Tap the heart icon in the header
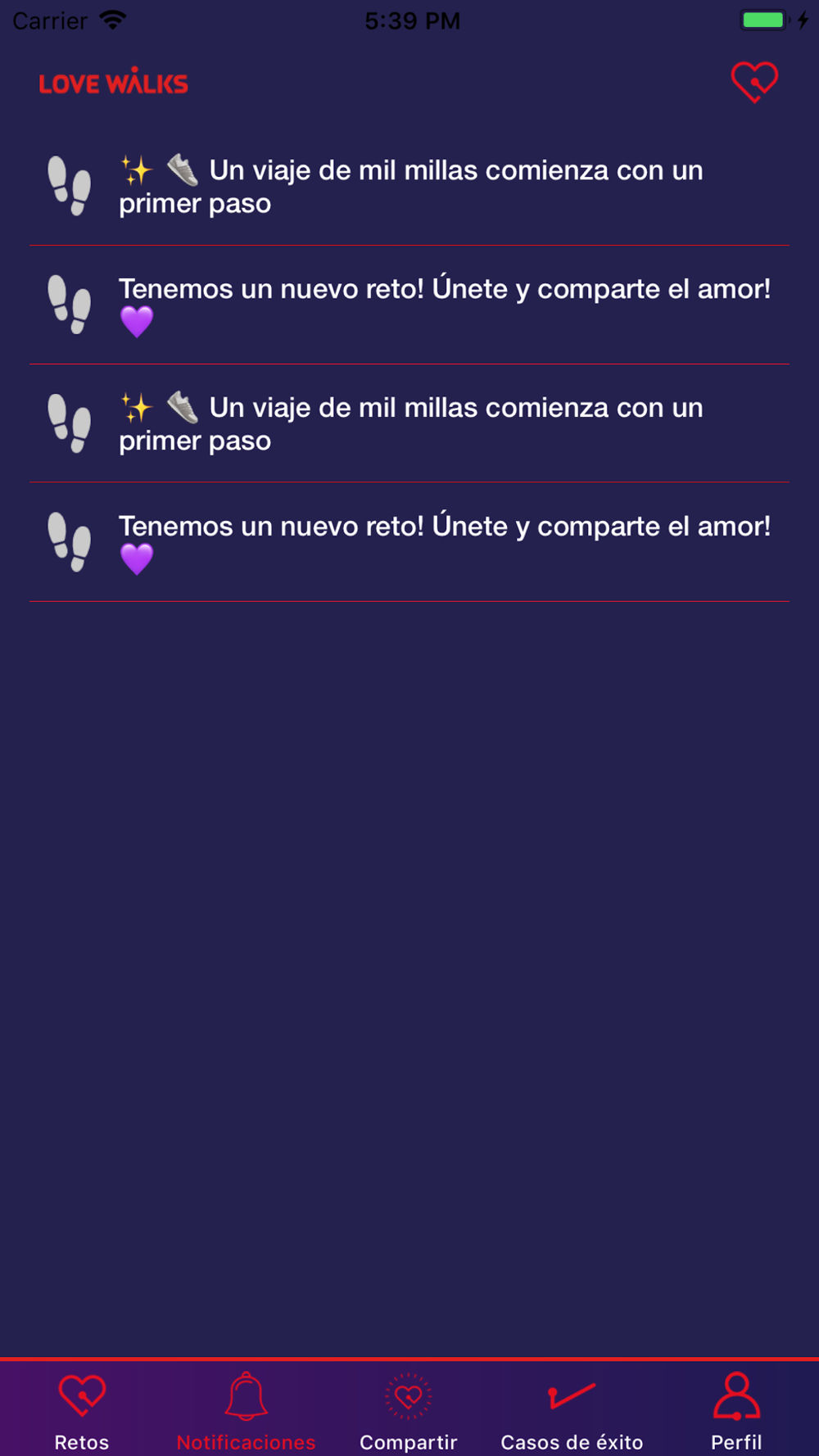The height and width of the screenshot is (1456, 819). (754, 82)
